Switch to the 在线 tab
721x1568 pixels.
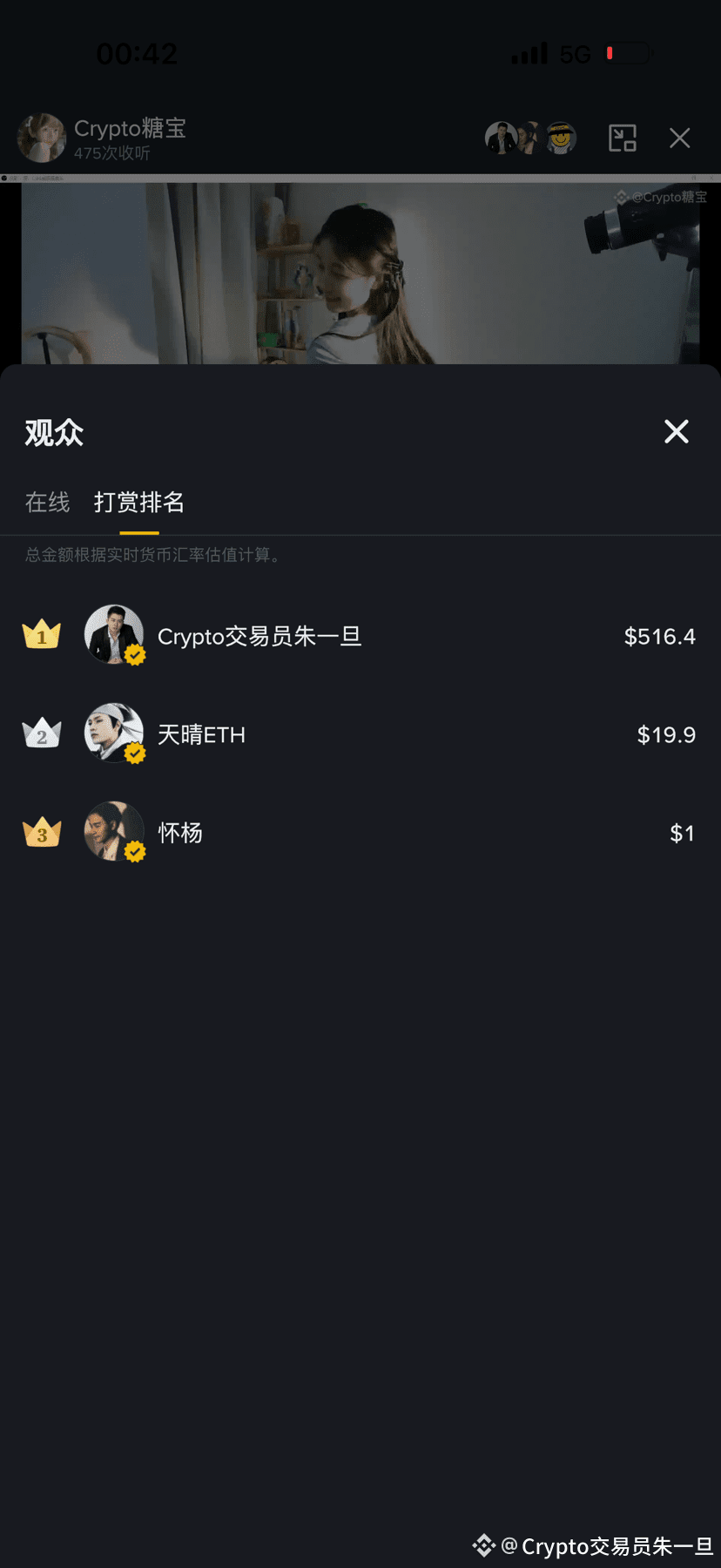(x=47, y=503)
